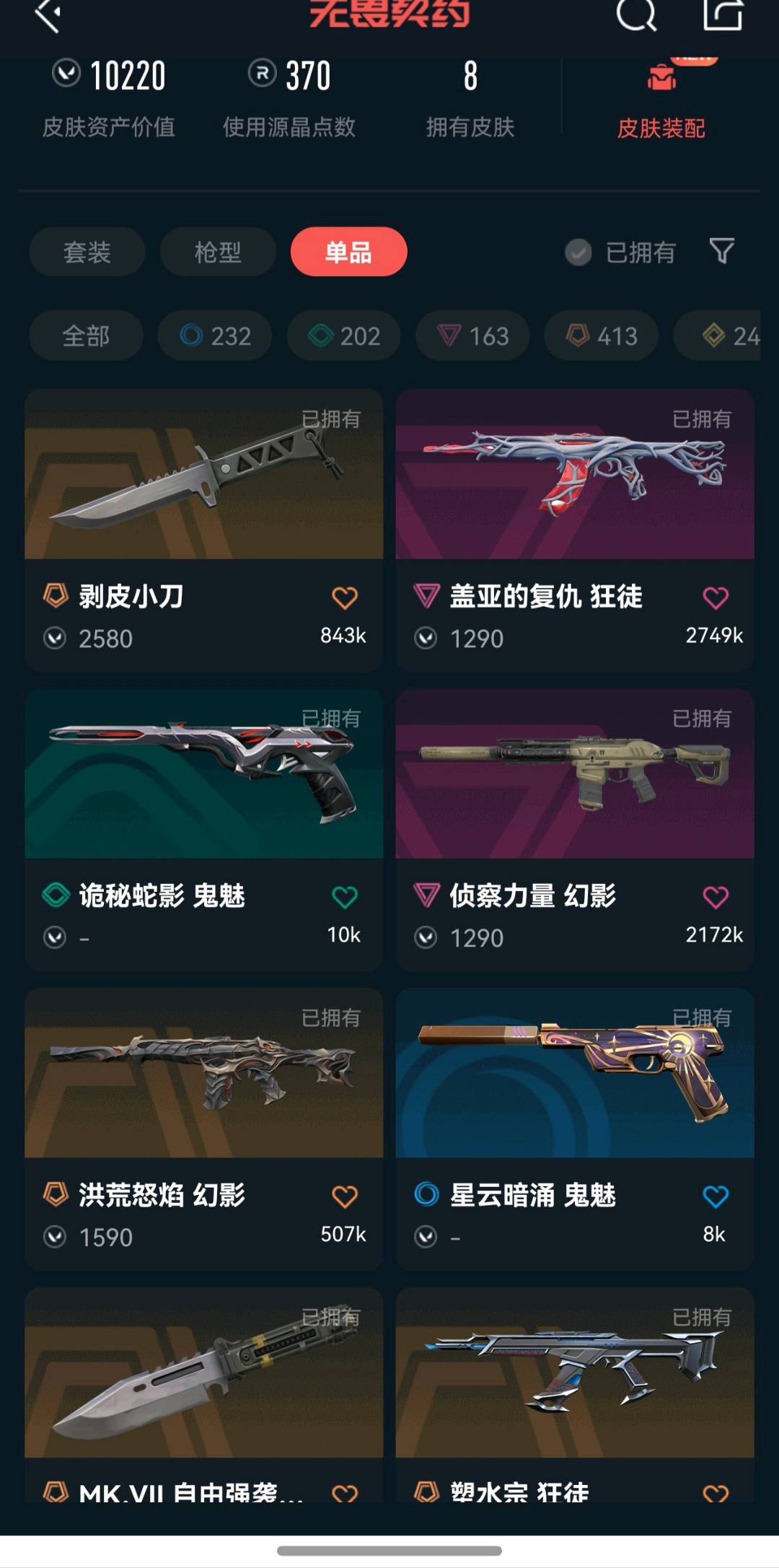Image resolution: width=779 pixels, height=1568 pixels.
Task: Select the 全部 tier chip
Action: point(86,336)
